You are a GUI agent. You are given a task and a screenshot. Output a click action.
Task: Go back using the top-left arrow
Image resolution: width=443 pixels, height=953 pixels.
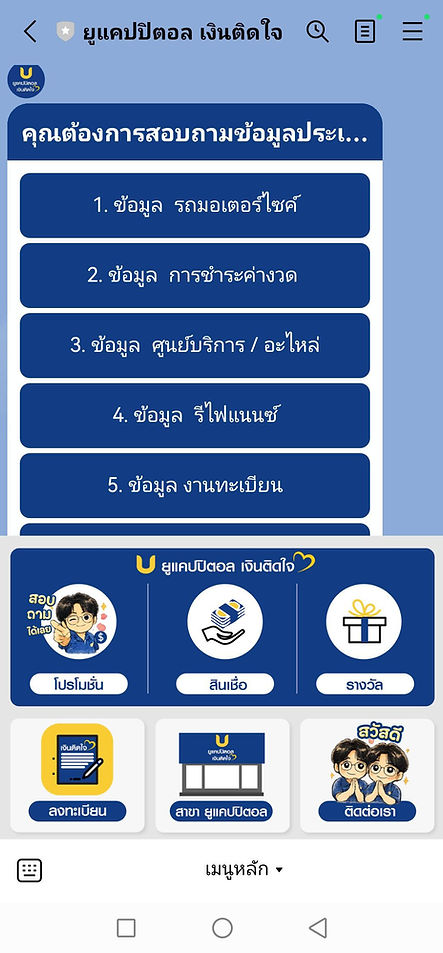(x=30, y=31)
